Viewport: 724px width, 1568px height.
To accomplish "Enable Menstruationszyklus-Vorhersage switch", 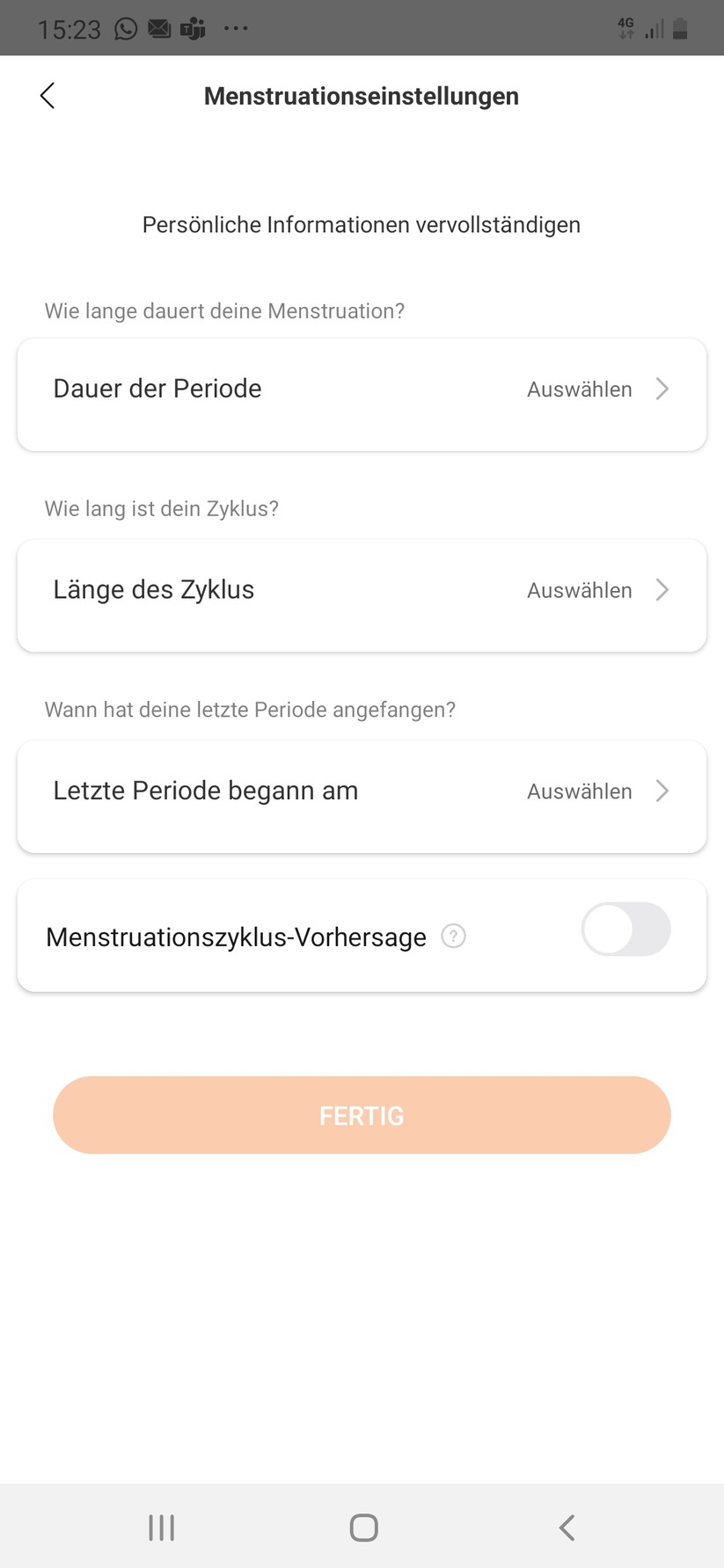I will pos(625,930).
